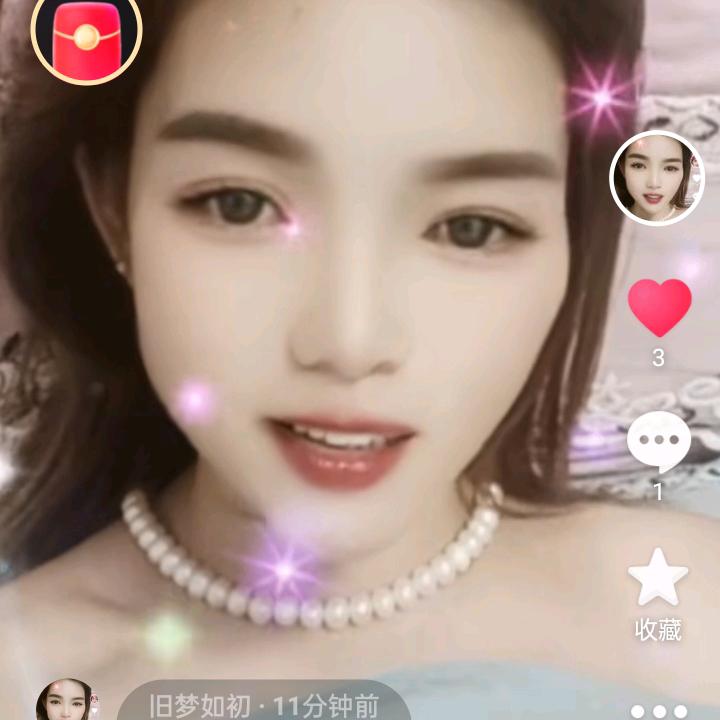Like this video with the heart
Image resolution: width=720 pixels, height=720 pixels.
(x=659, y=308)
